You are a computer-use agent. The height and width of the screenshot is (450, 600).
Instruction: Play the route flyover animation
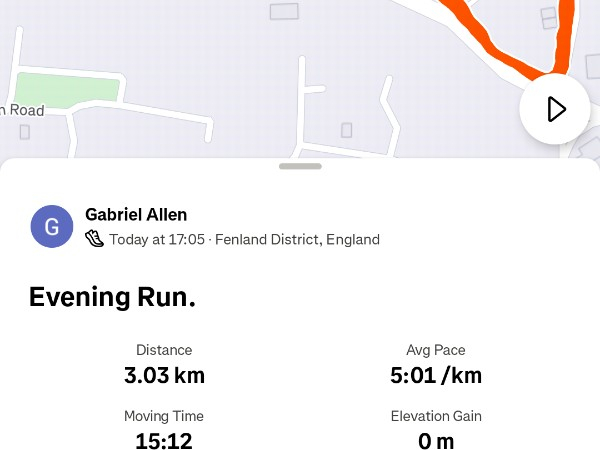click(x=556, y=109)
